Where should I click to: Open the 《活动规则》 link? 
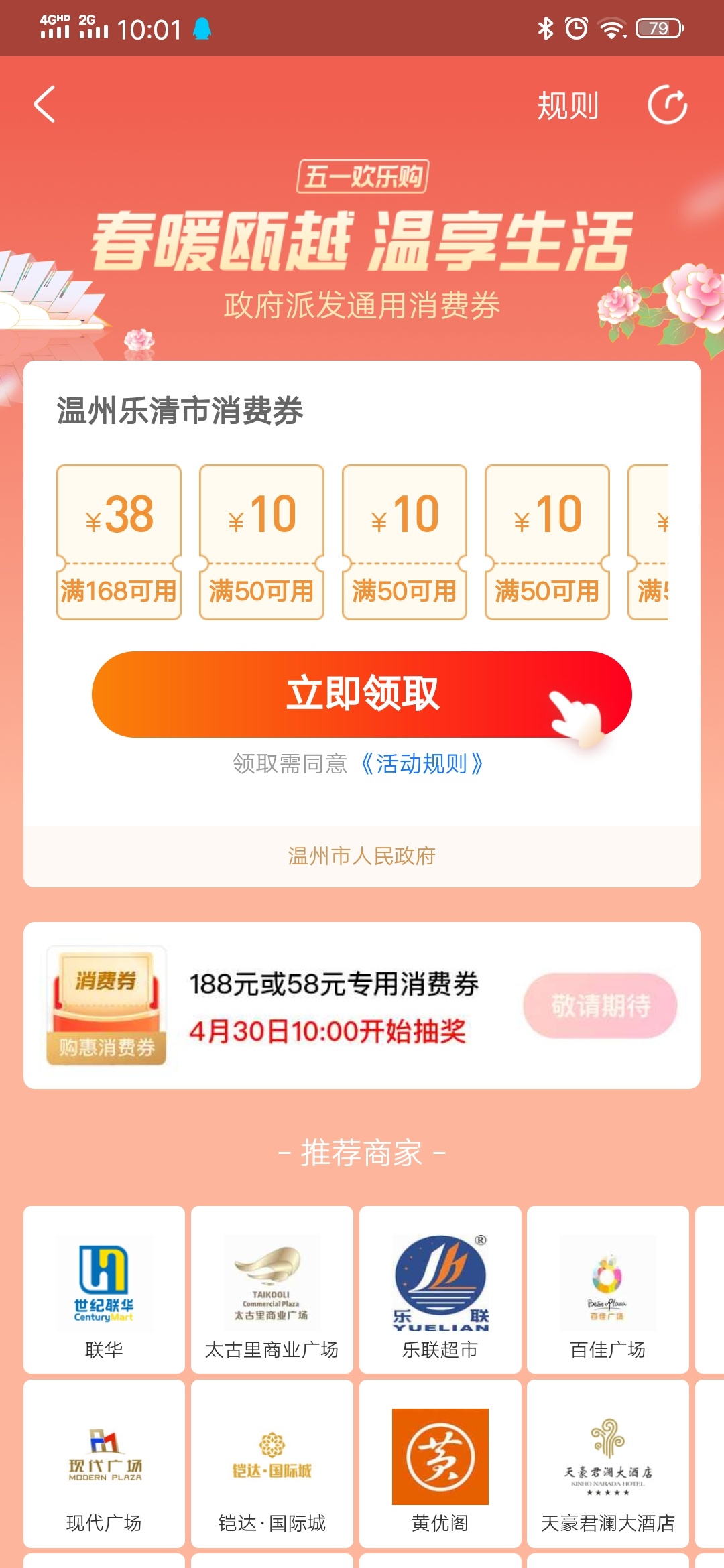click(x=421, y=763)
